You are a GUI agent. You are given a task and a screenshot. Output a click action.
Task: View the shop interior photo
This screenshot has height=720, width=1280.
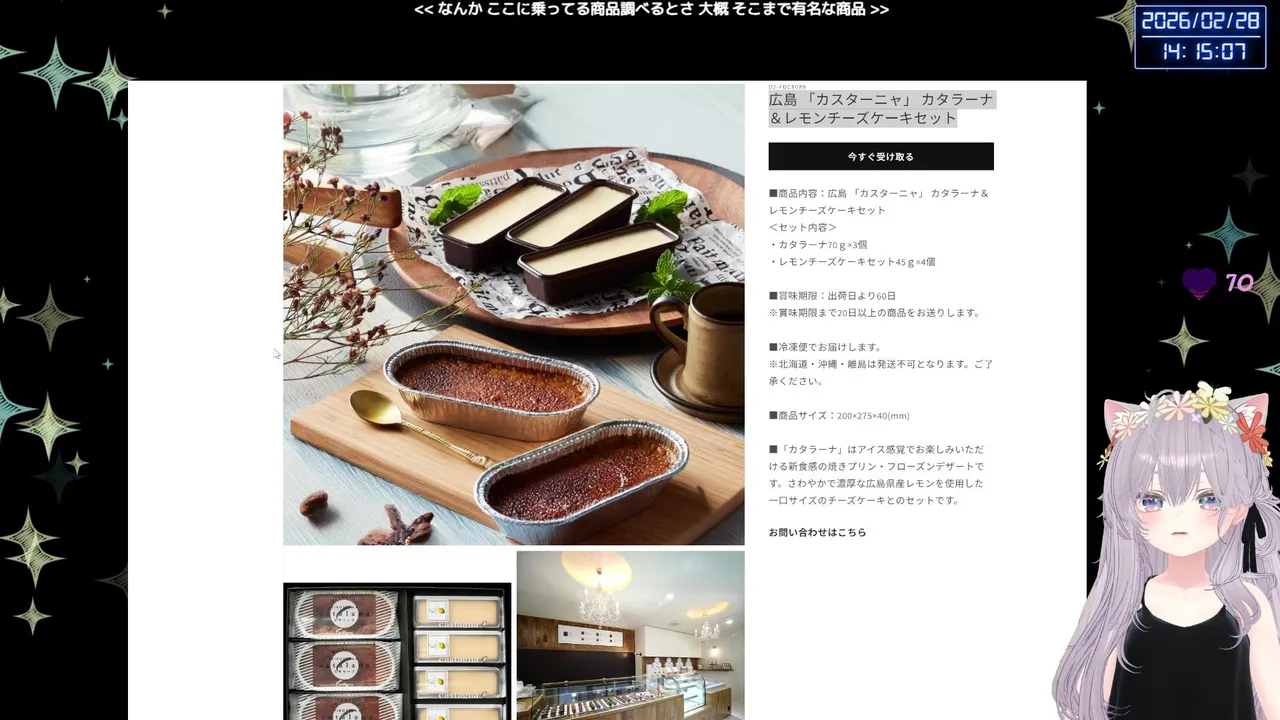pyautogui.click(x=630, y=635)
